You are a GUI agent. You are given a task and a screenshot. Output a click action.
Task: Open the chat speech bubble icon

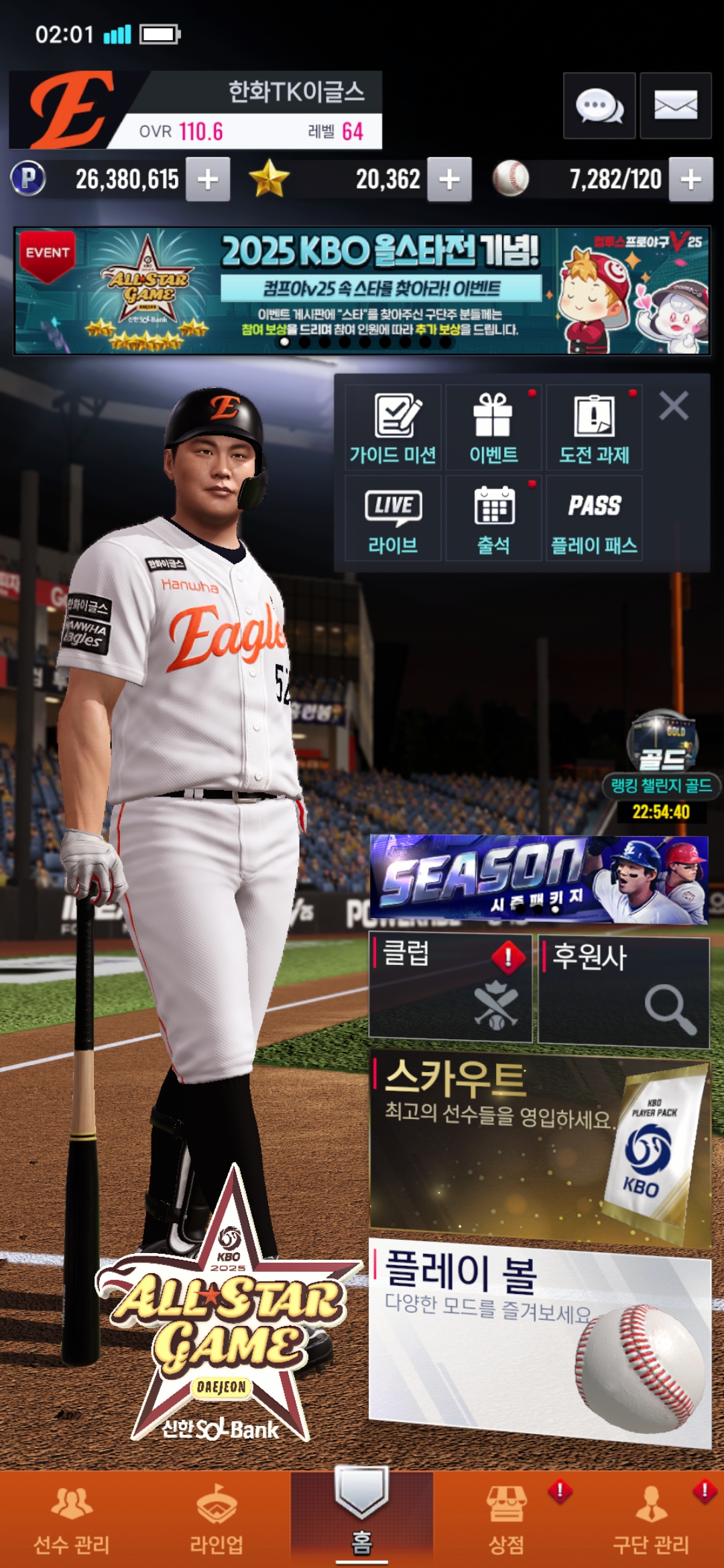599,106
